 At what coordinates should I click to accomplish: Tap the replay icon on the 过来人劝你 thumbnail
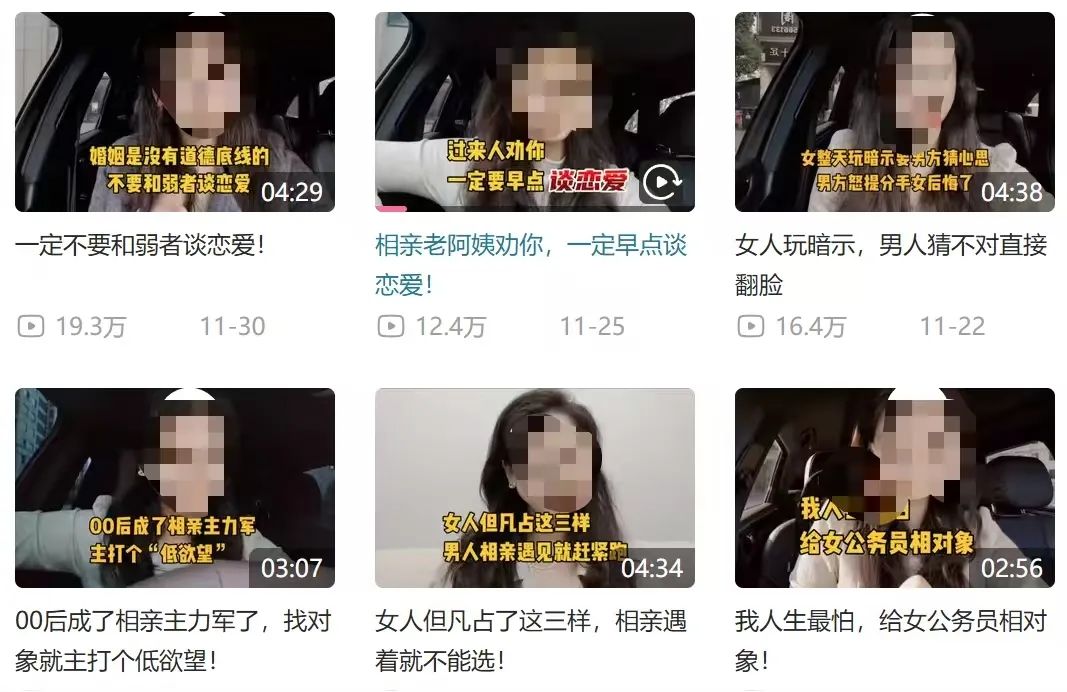click(661, 182)
